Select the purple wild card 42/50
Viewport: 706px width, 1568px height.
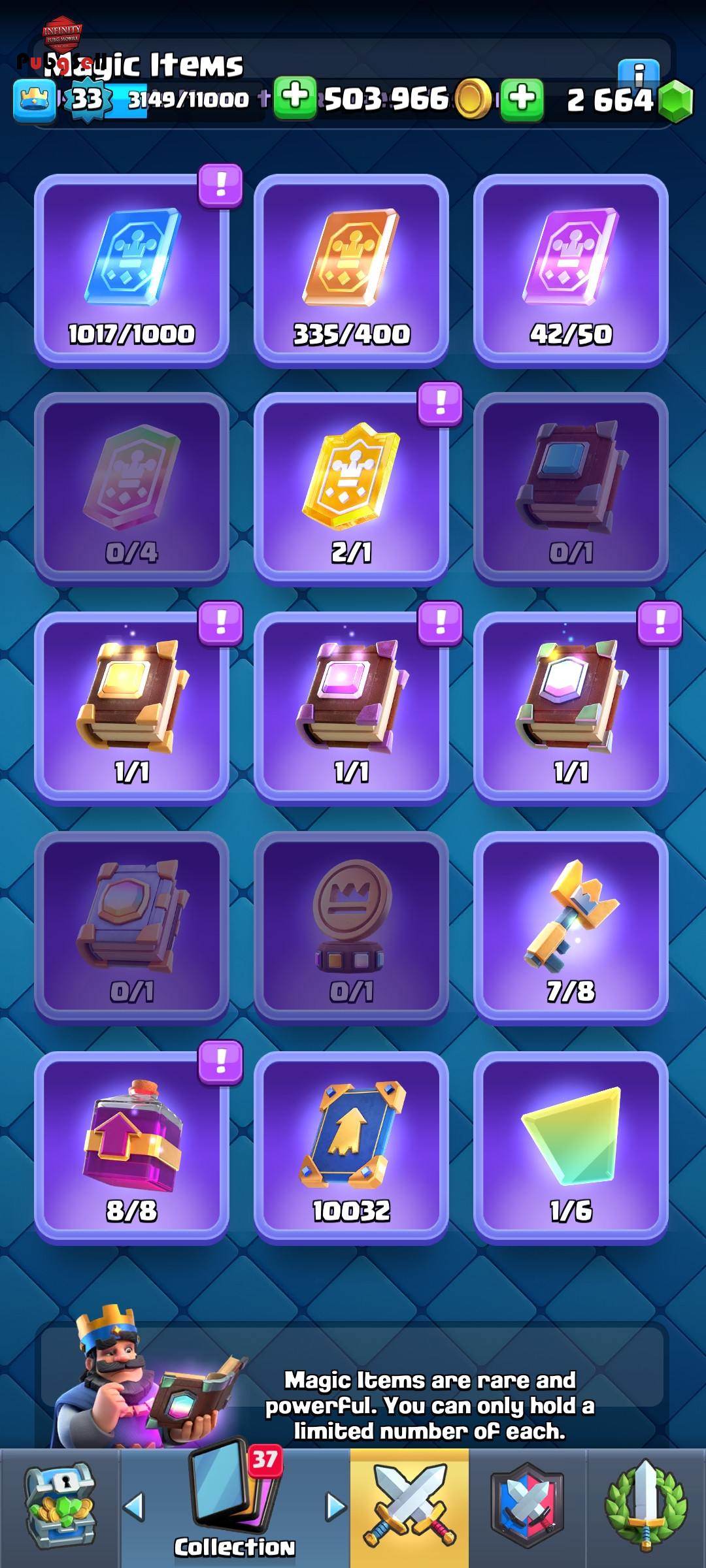tap(571, 271)
